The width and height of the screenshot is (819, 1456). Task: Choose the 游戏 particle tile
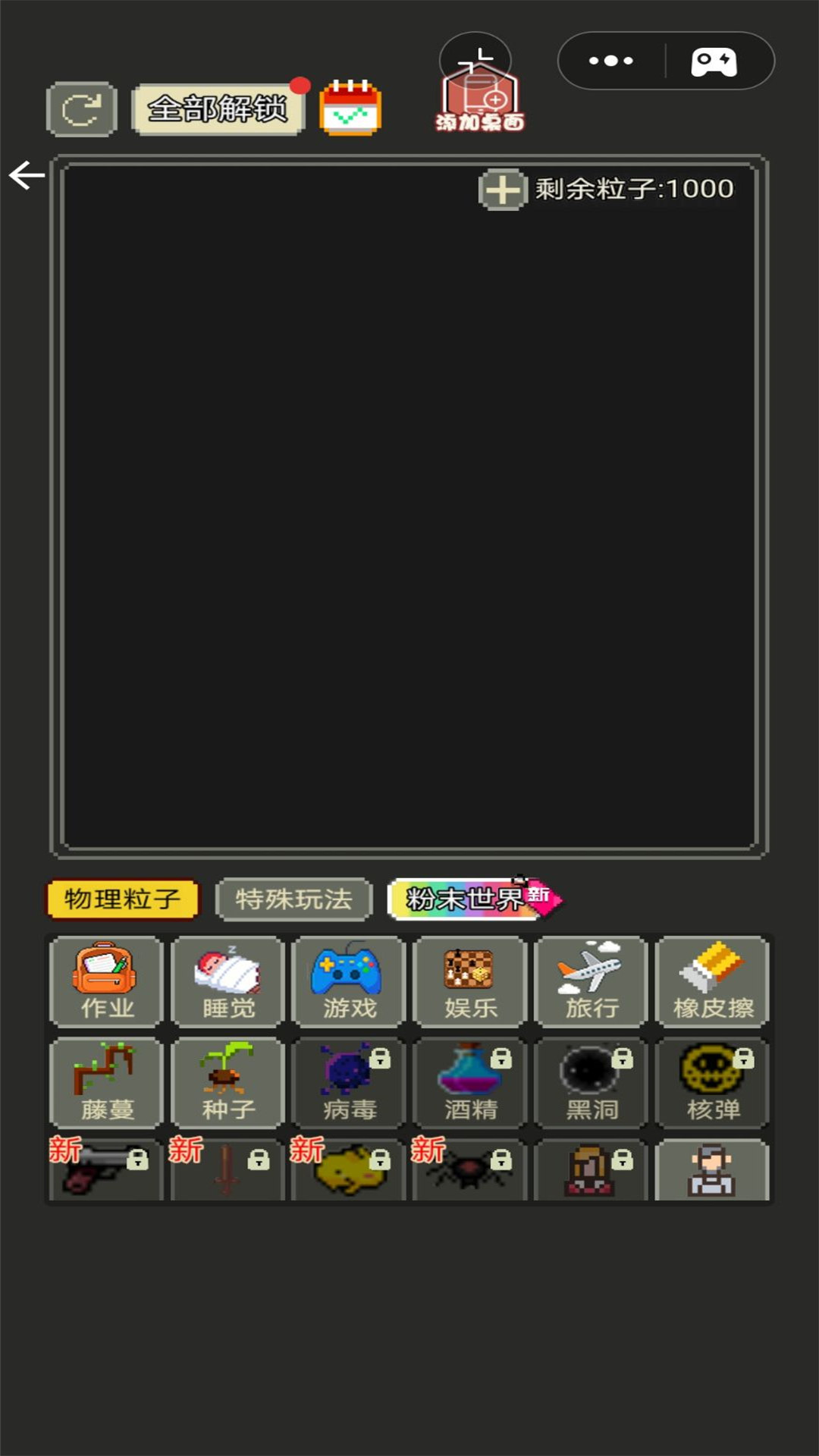click(349, 982)
